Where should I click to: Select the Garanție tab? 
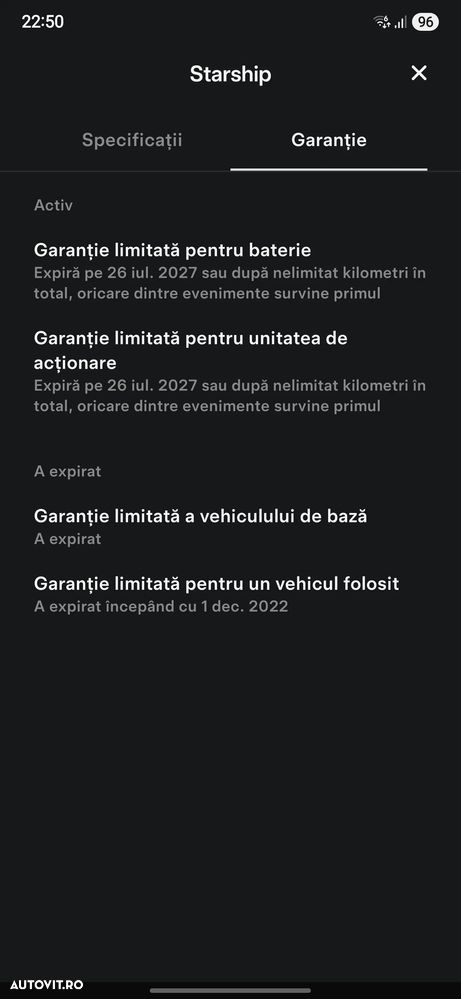329,140
